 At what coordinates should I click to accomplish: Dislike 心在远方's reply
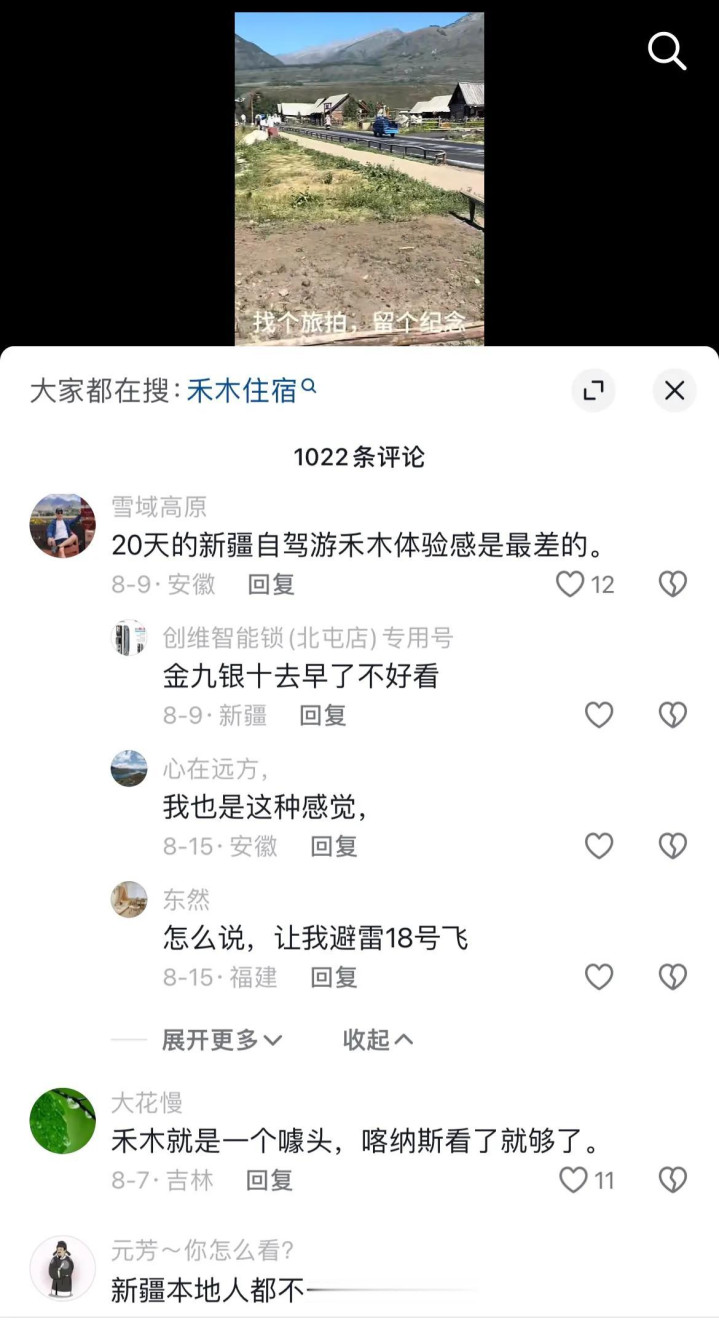[673, 846]
